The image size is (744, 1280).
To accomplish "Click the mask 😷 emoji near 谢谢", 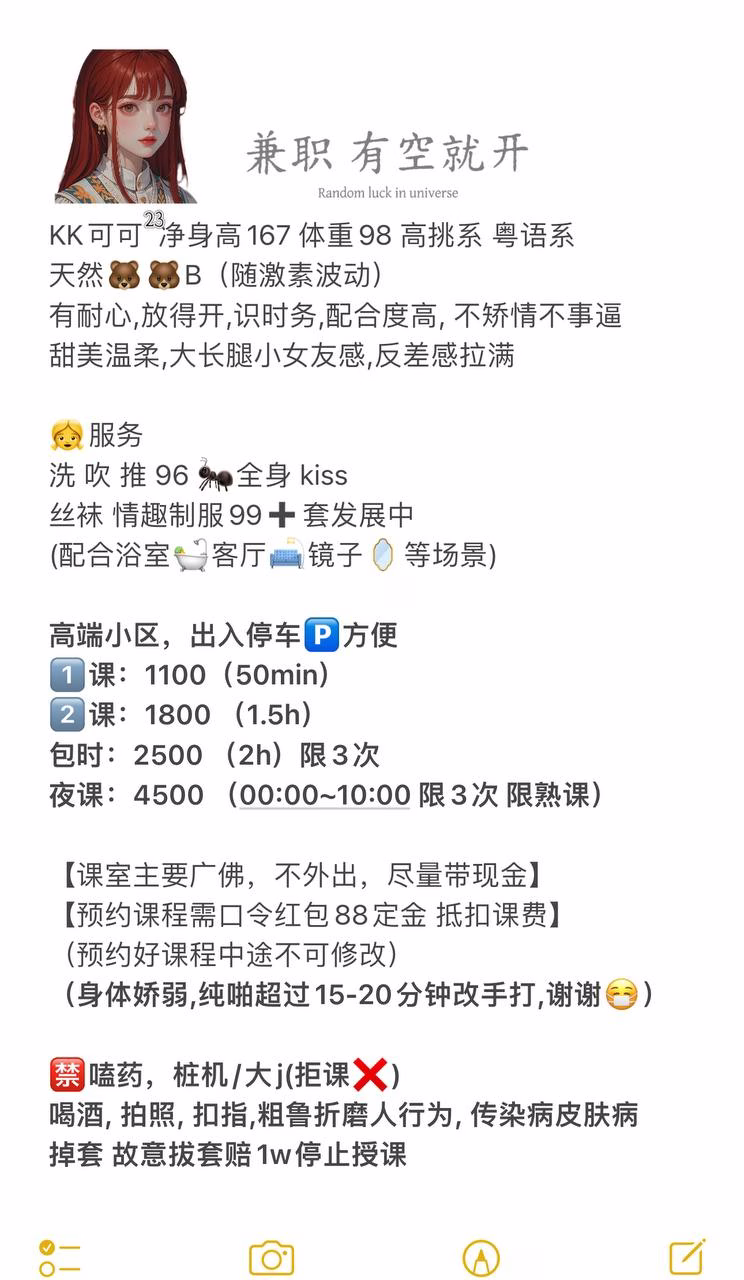I will pos(623,994).
